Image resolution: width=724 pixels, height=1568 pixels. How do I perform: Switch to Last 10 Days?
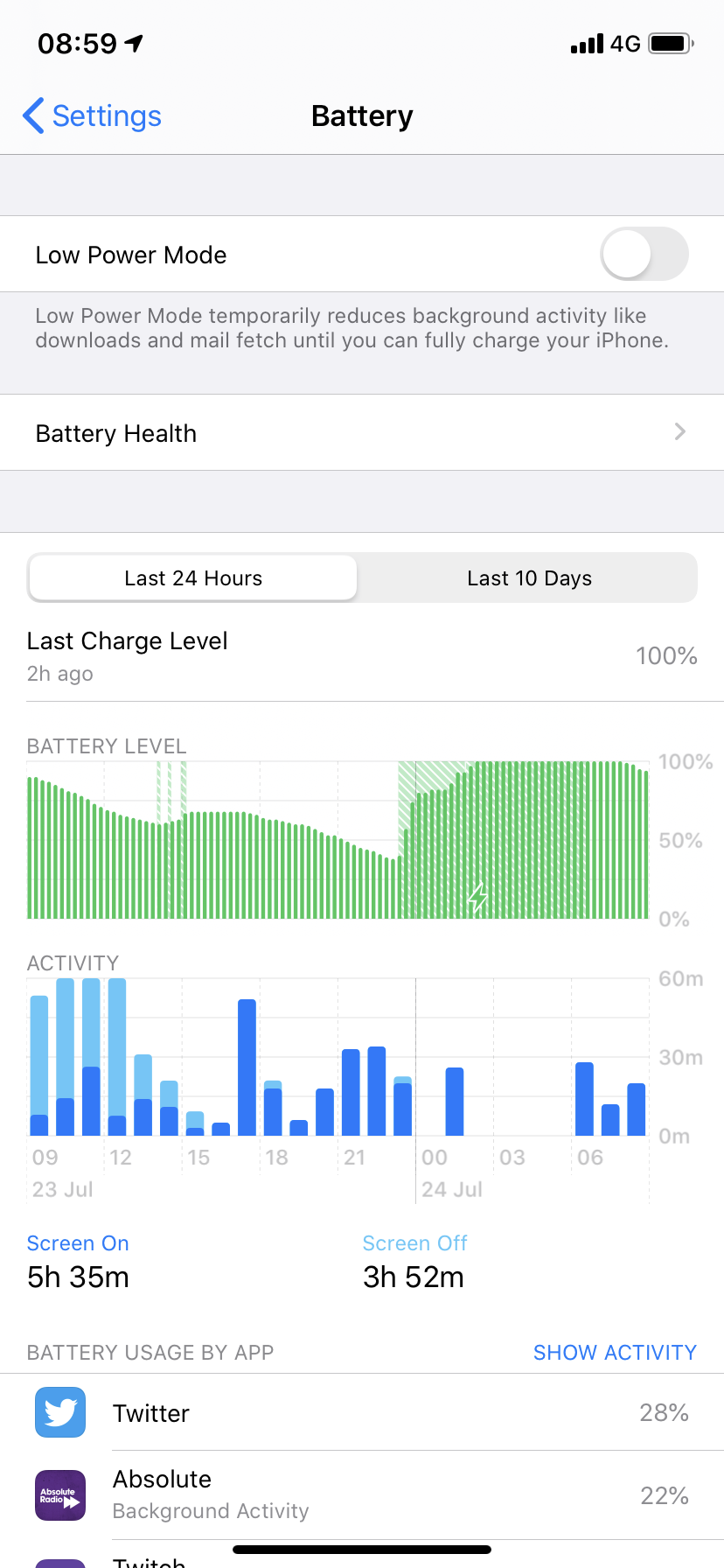(x=529, y=577)
